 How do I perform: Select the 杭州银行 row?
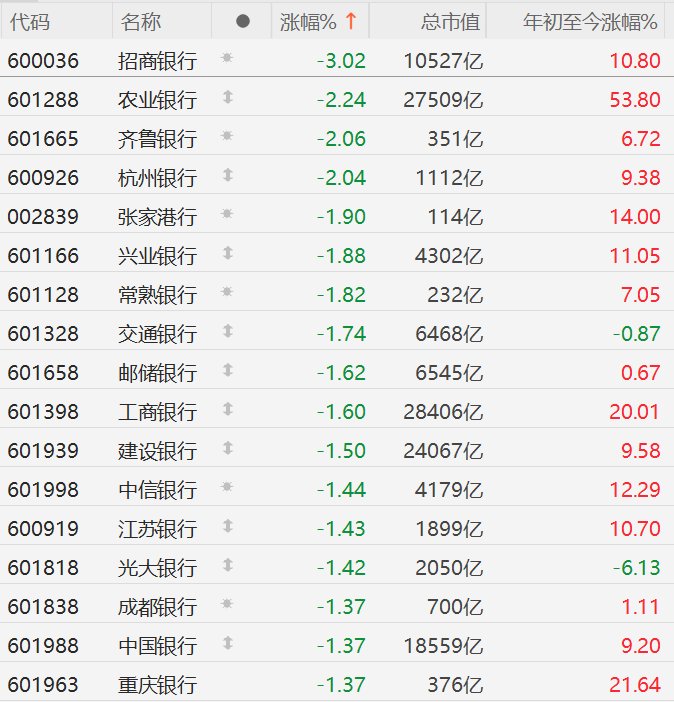pyautogui.click(x=157, y=177)
